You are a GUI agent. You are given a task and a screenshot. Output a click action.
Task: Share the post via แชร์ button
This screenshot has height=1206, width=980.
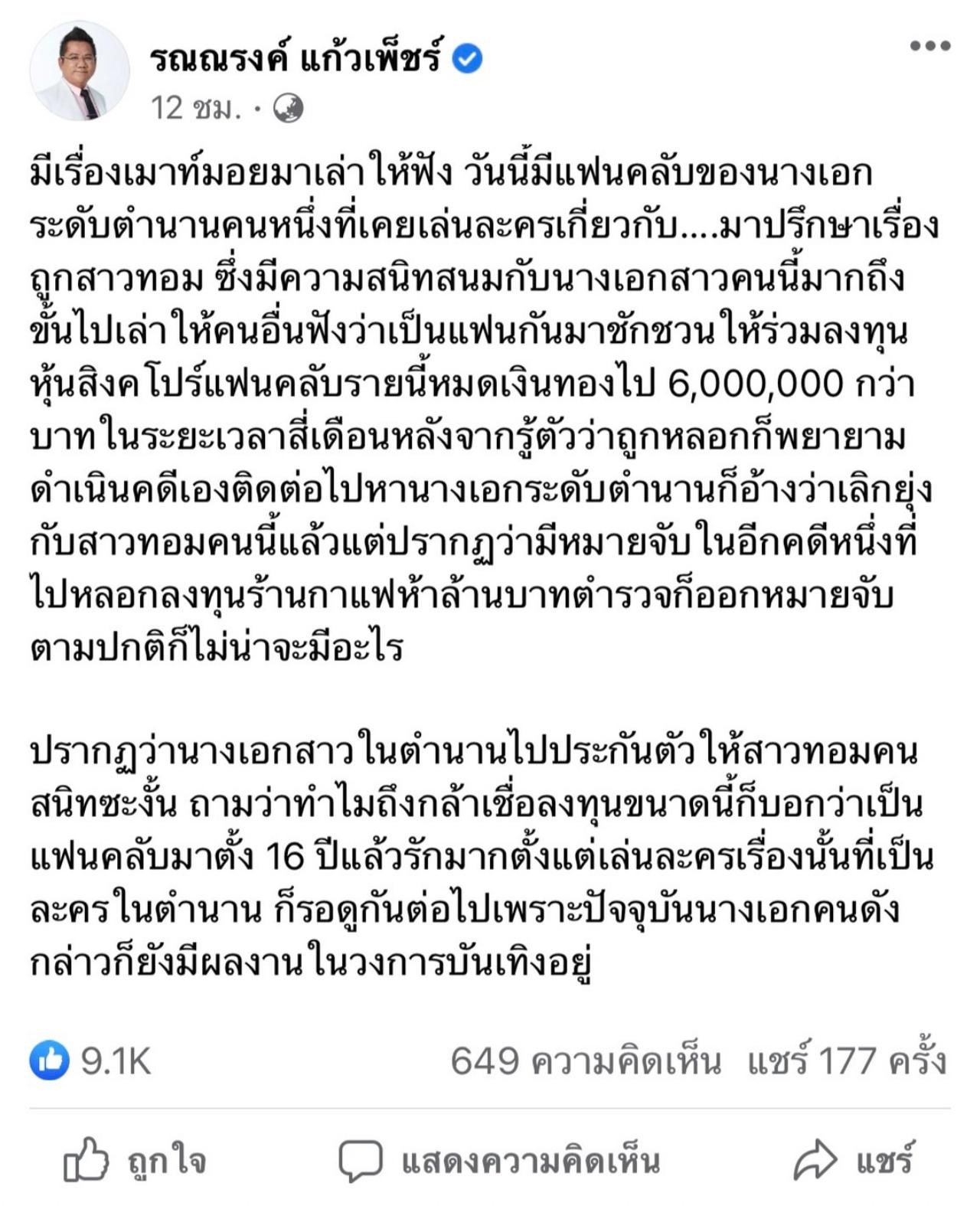(x=853, y=1160)
